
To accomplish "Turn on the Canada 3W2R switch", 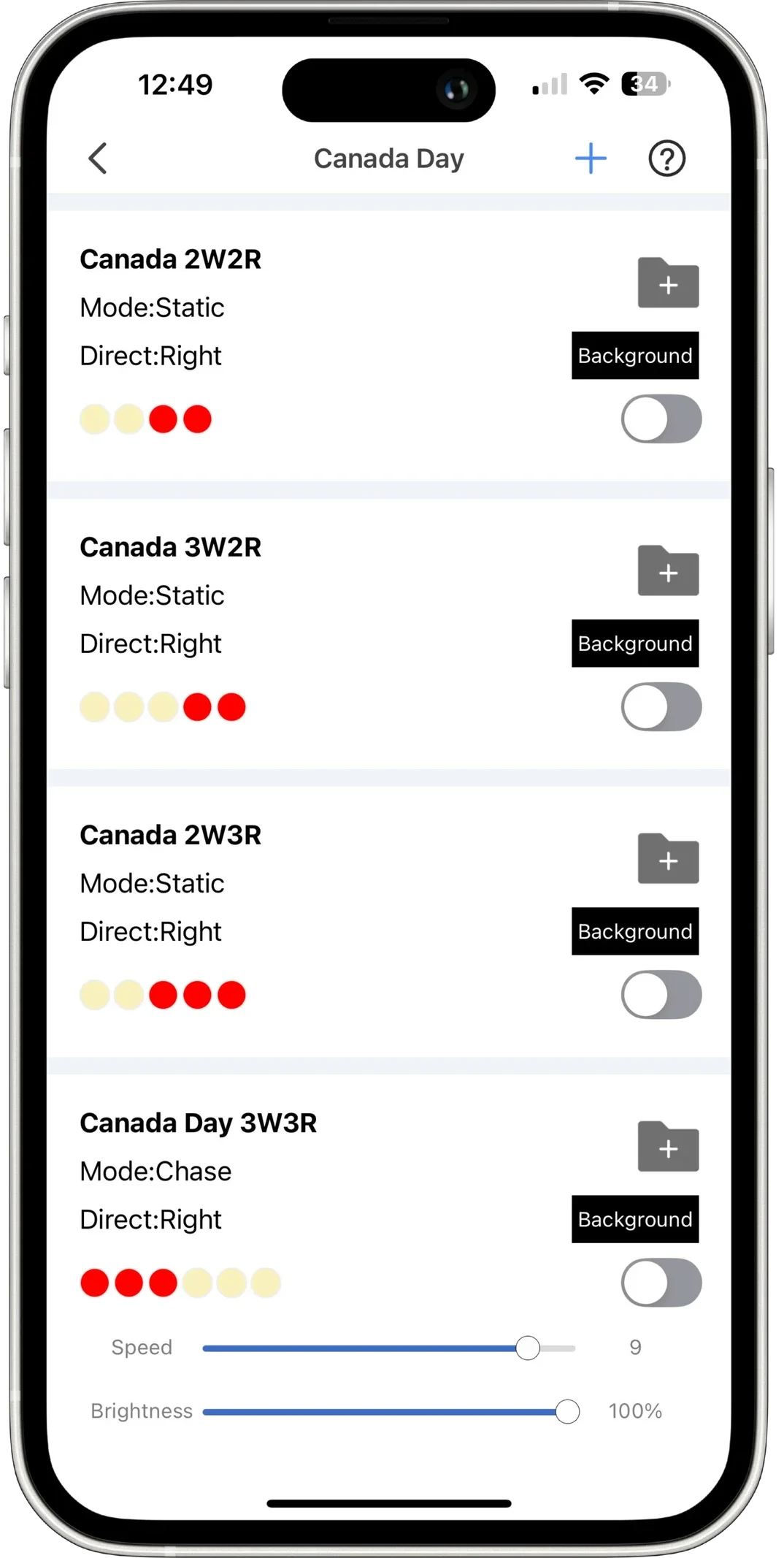I will tap(661, 707).
